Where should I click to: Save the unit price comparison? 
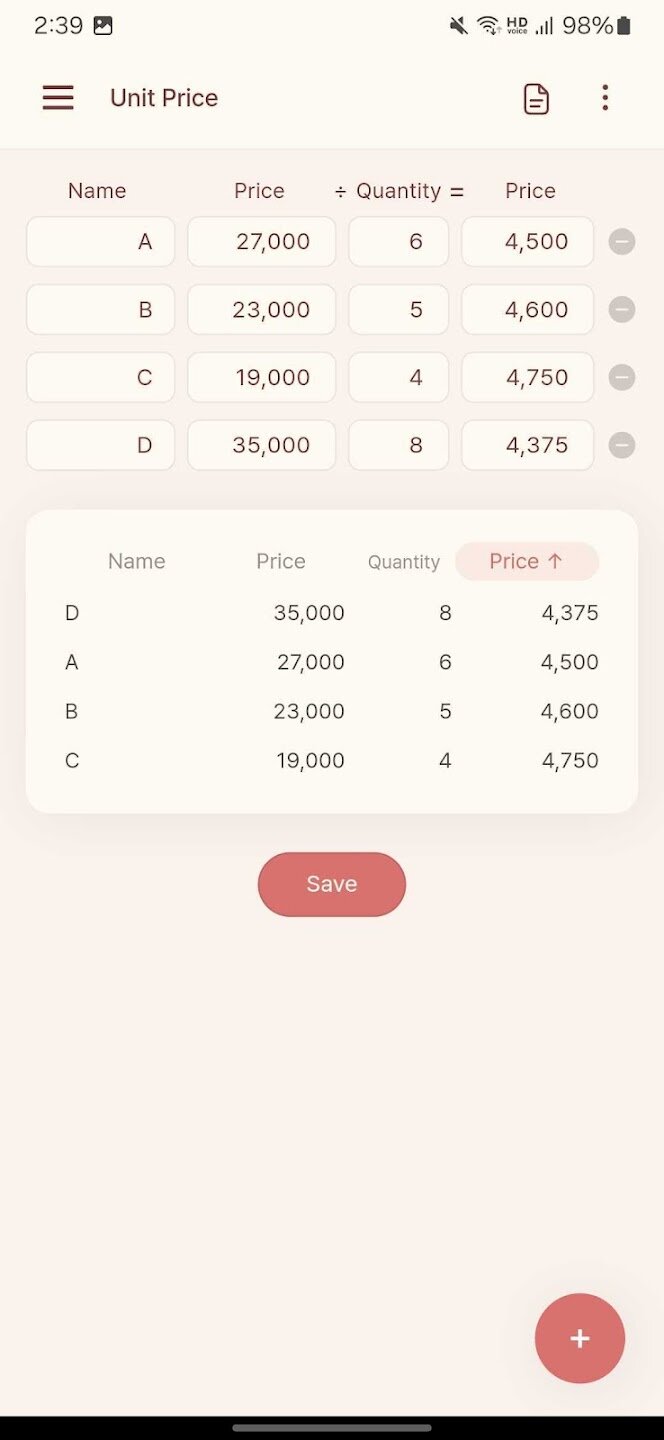pyautogui.click(x=332, y=884)
